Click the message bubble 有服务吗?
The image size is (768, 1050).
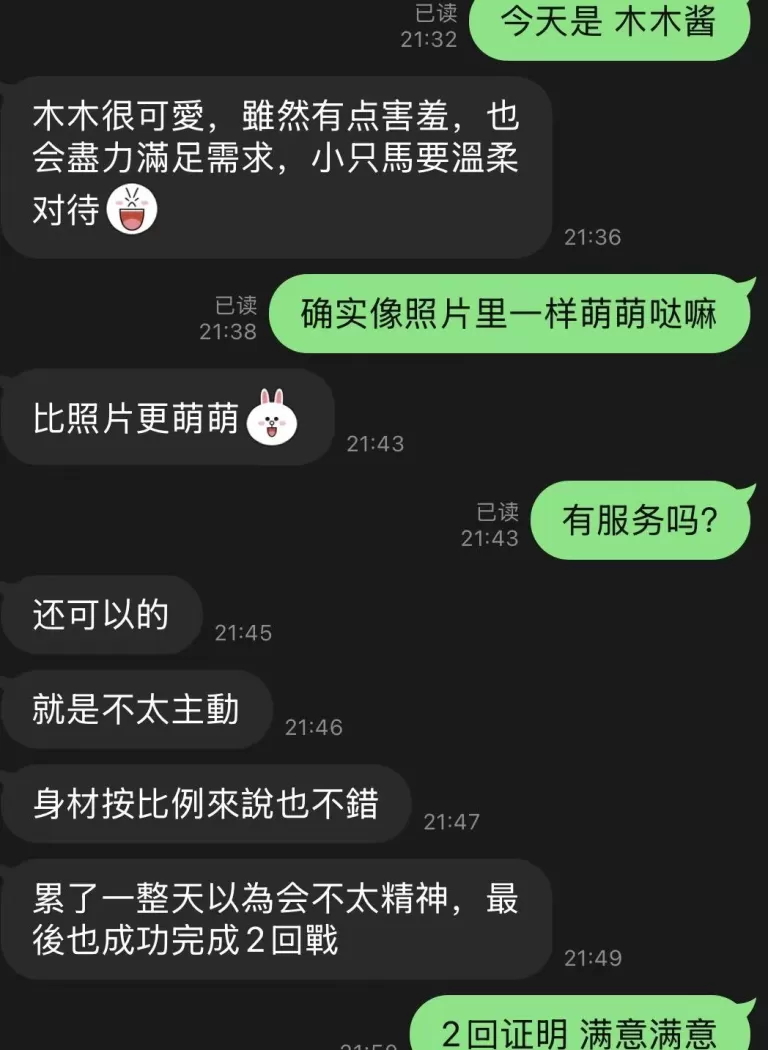click(640, 519)
